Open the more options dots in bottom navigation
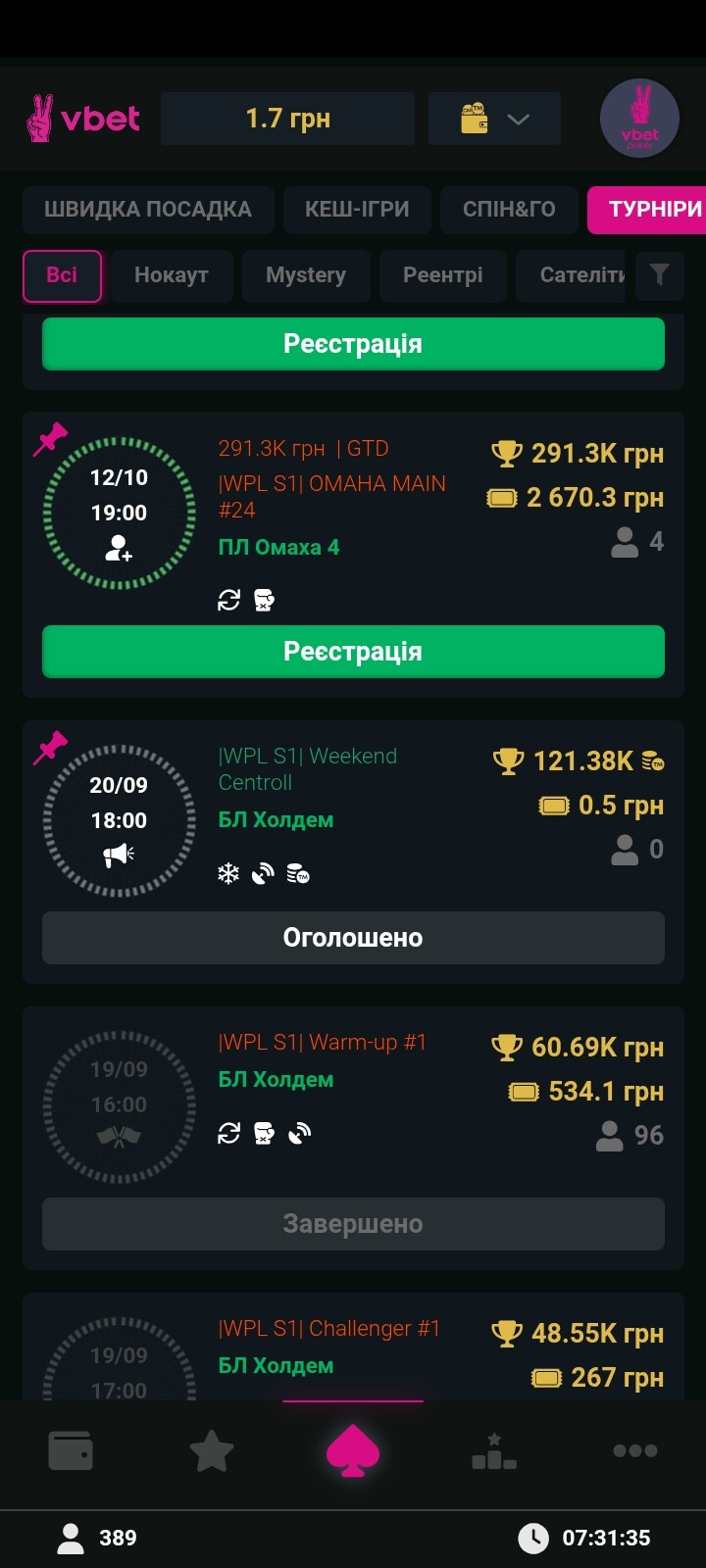 point(635,1450)
